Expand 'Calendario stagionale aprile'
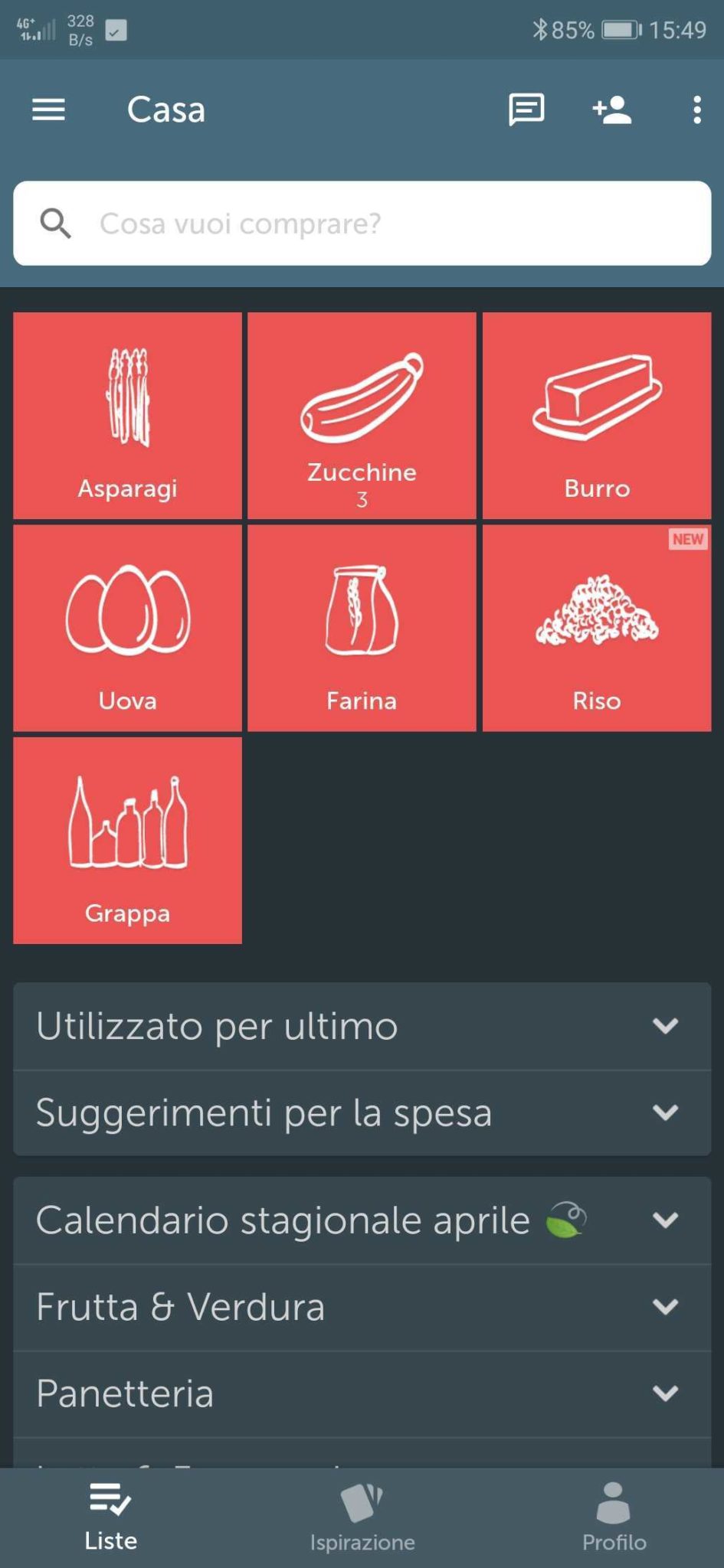Screen dimensions: 724x1568 (362, 1220)
